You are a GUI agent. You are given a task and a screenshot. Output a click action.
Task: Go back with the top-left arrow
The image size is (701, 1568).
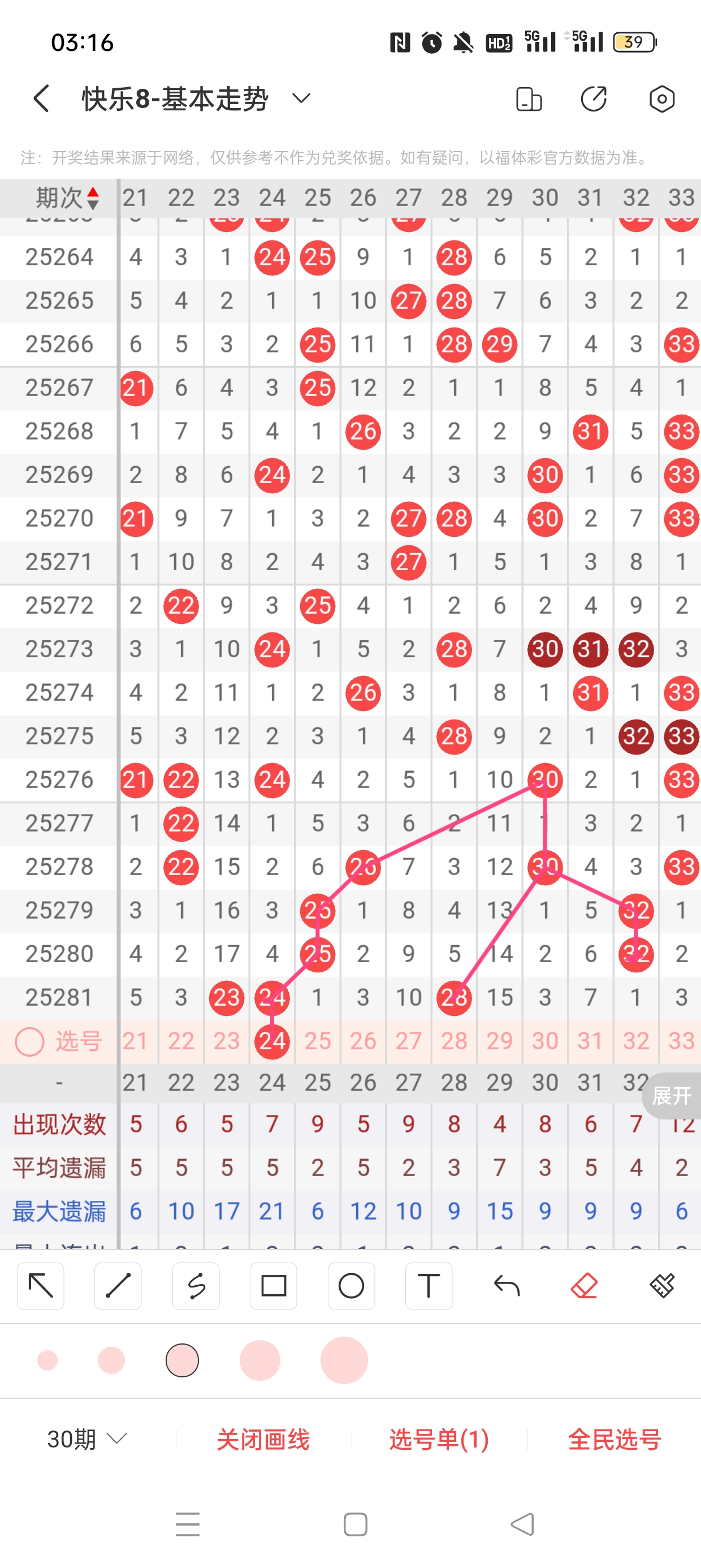click(41, 98)
